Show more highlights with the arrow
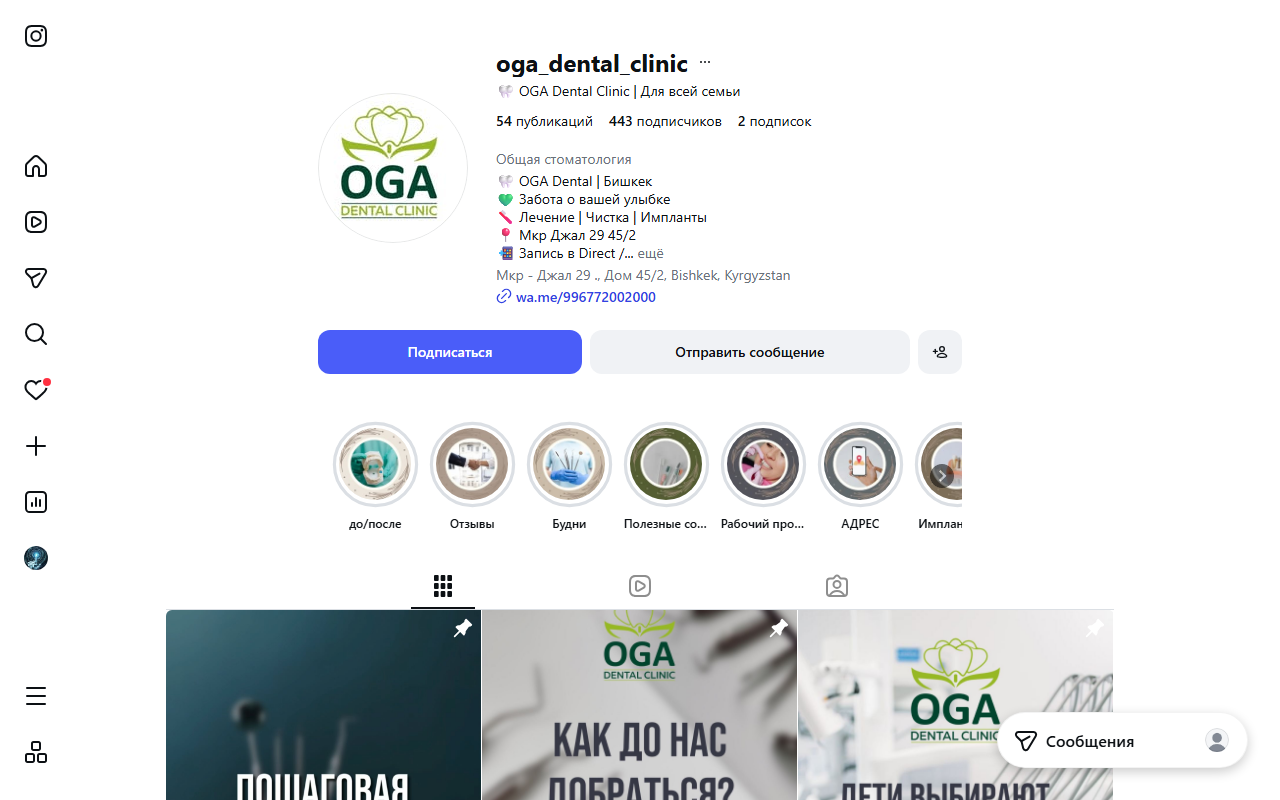Screen dimensions: 1280x800 pos(941,476)
